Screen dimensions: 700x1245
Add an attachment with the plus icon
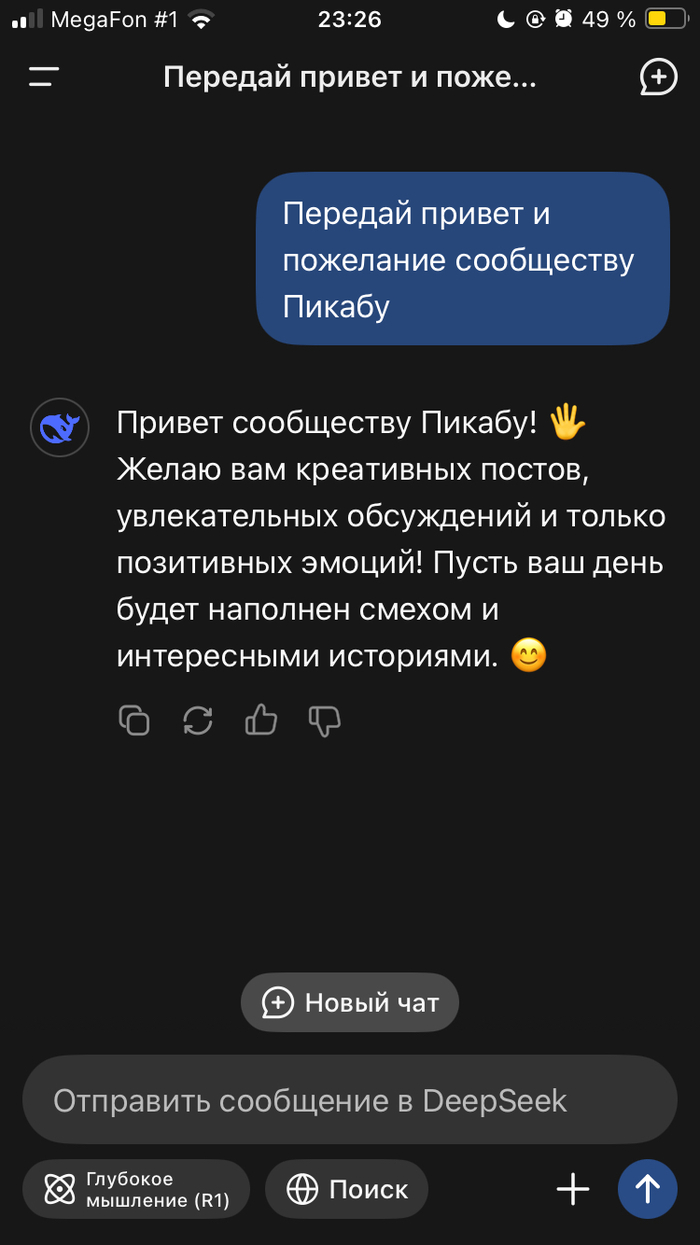(x=573, y=1189)
